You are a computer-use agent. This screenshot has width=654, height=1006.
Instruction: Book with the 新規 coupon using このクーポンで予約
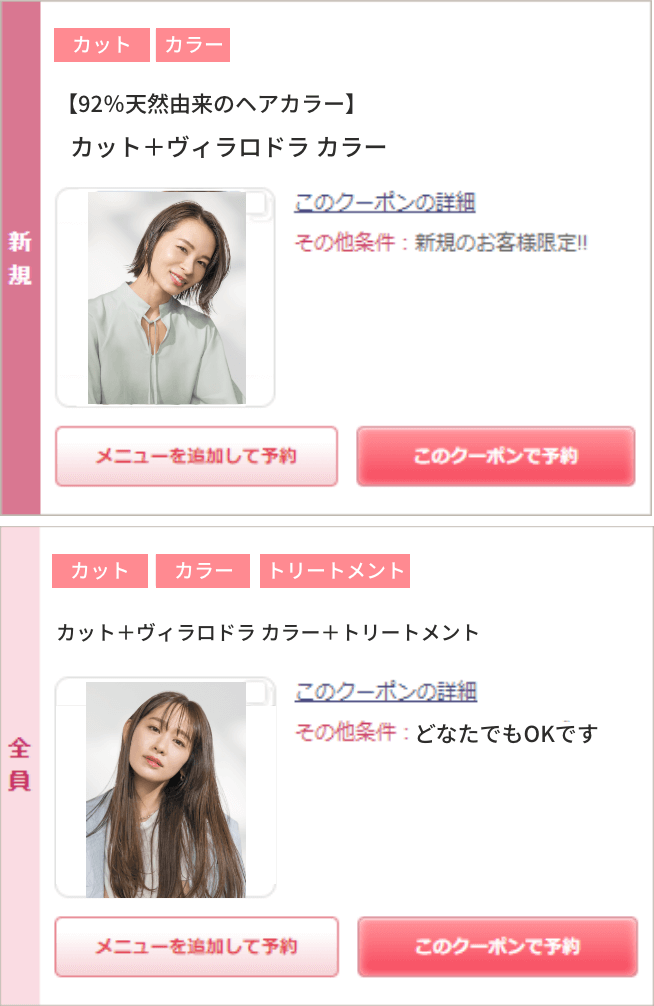tap(496, 456)
